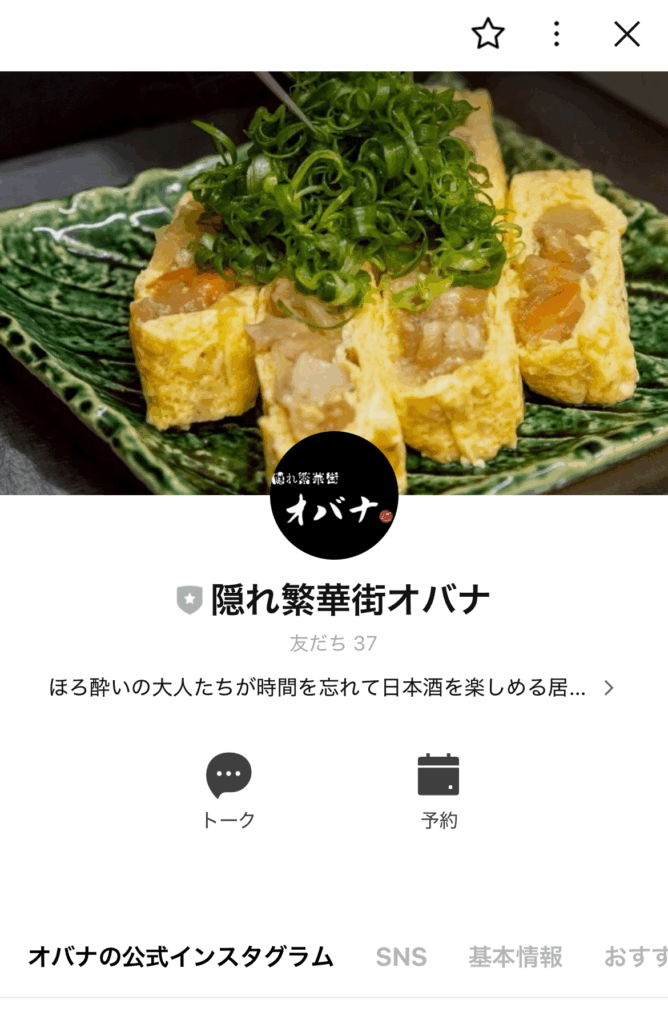Switch to the SNS tab
Image resolution: width=668 pixels, height=1024 pixels.
tap(401, 957)
